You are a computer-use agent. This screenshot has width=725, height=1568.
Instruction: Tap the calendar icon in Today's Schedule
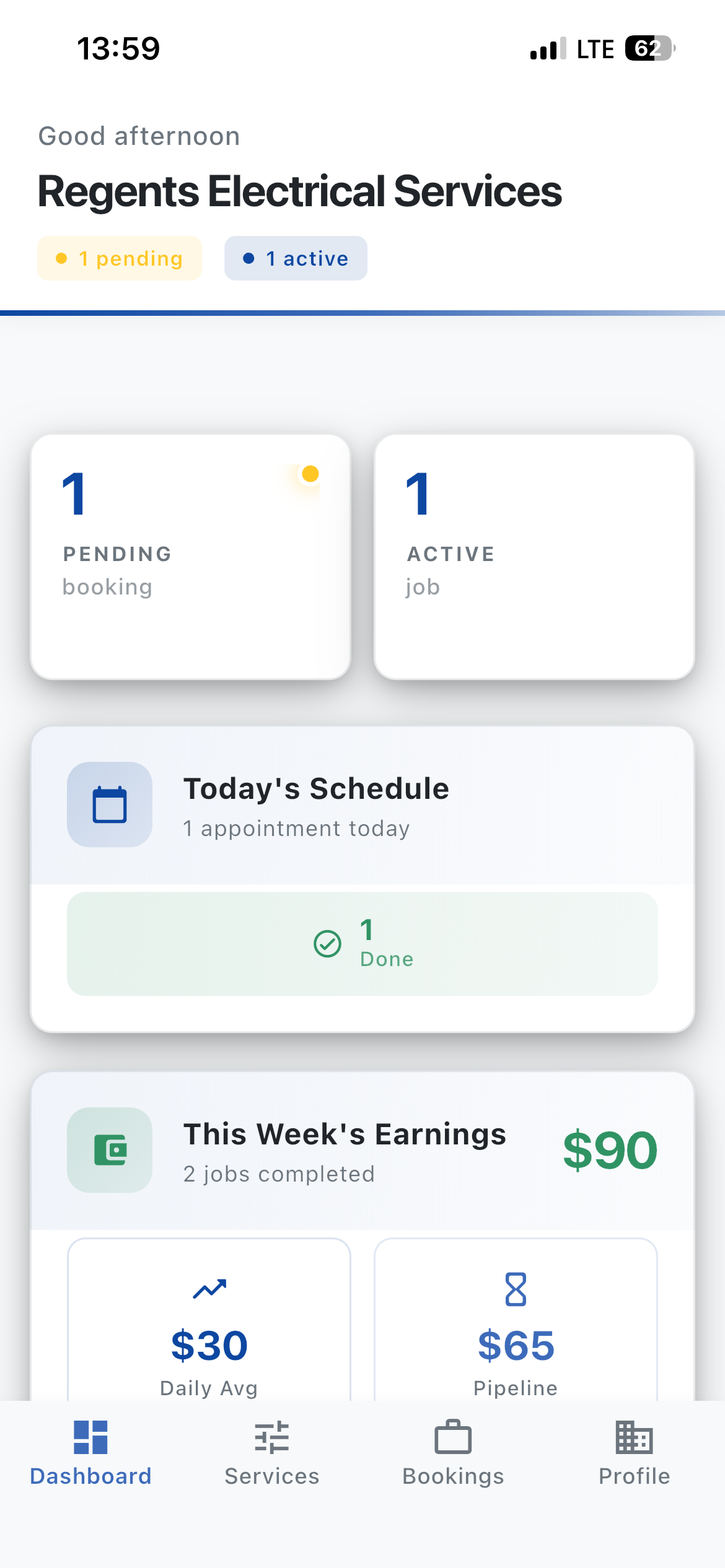pyautogui.click(x=109, y=804)
